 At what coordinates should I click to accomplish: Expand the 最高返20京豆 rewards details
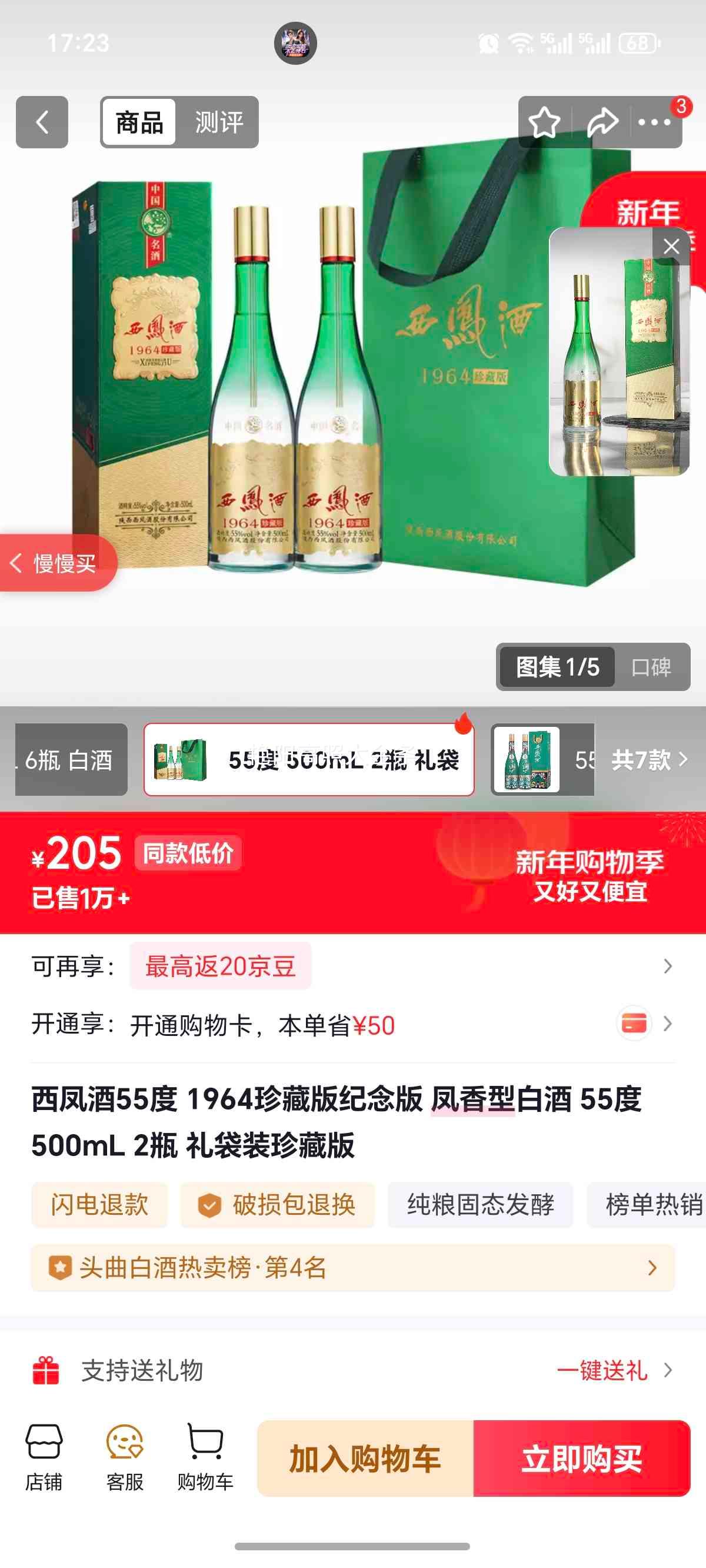[x=222, y=966]
